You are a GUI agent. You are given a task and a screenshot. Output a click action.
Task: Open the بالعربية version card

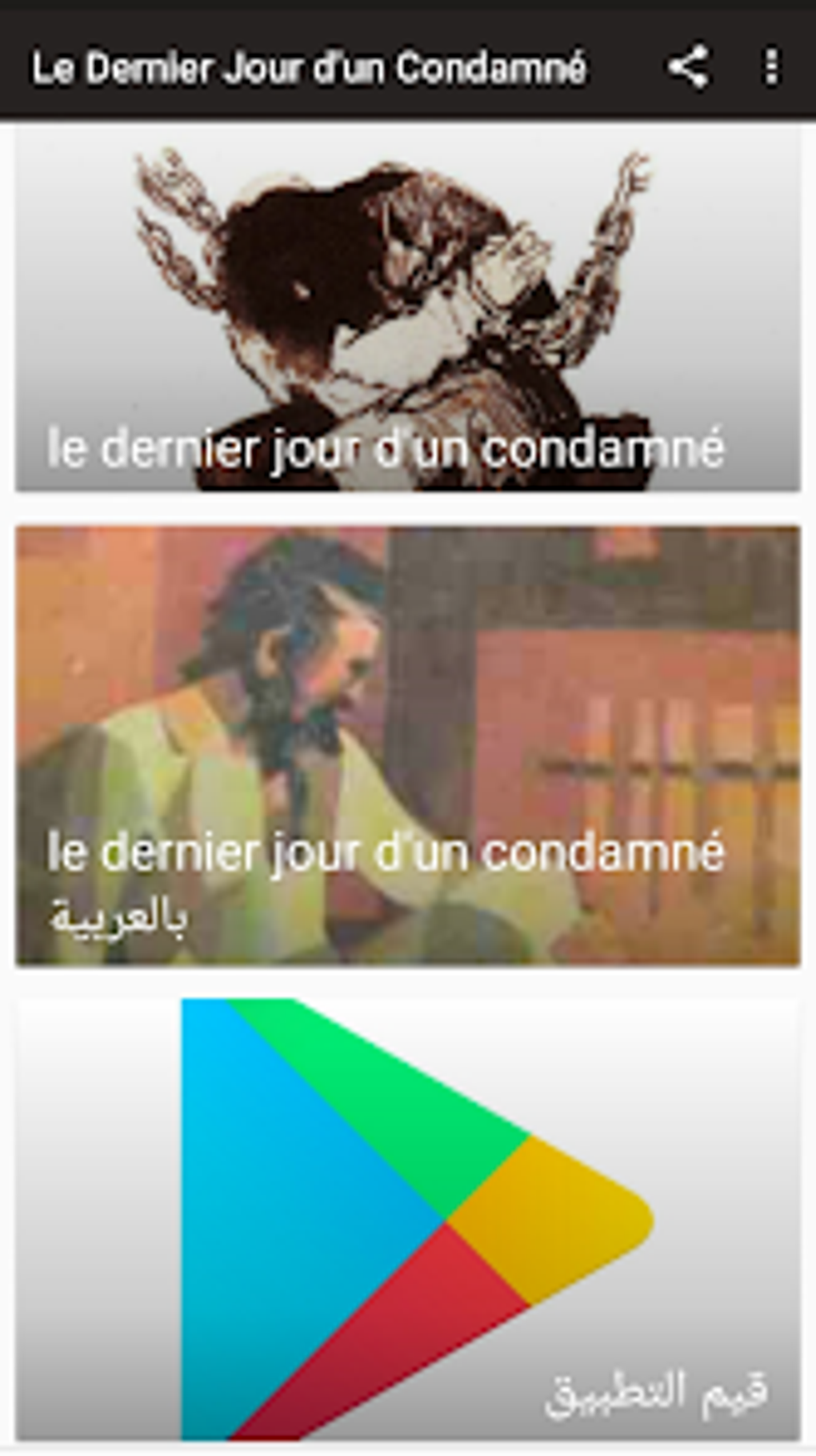[x=407, y=745]
